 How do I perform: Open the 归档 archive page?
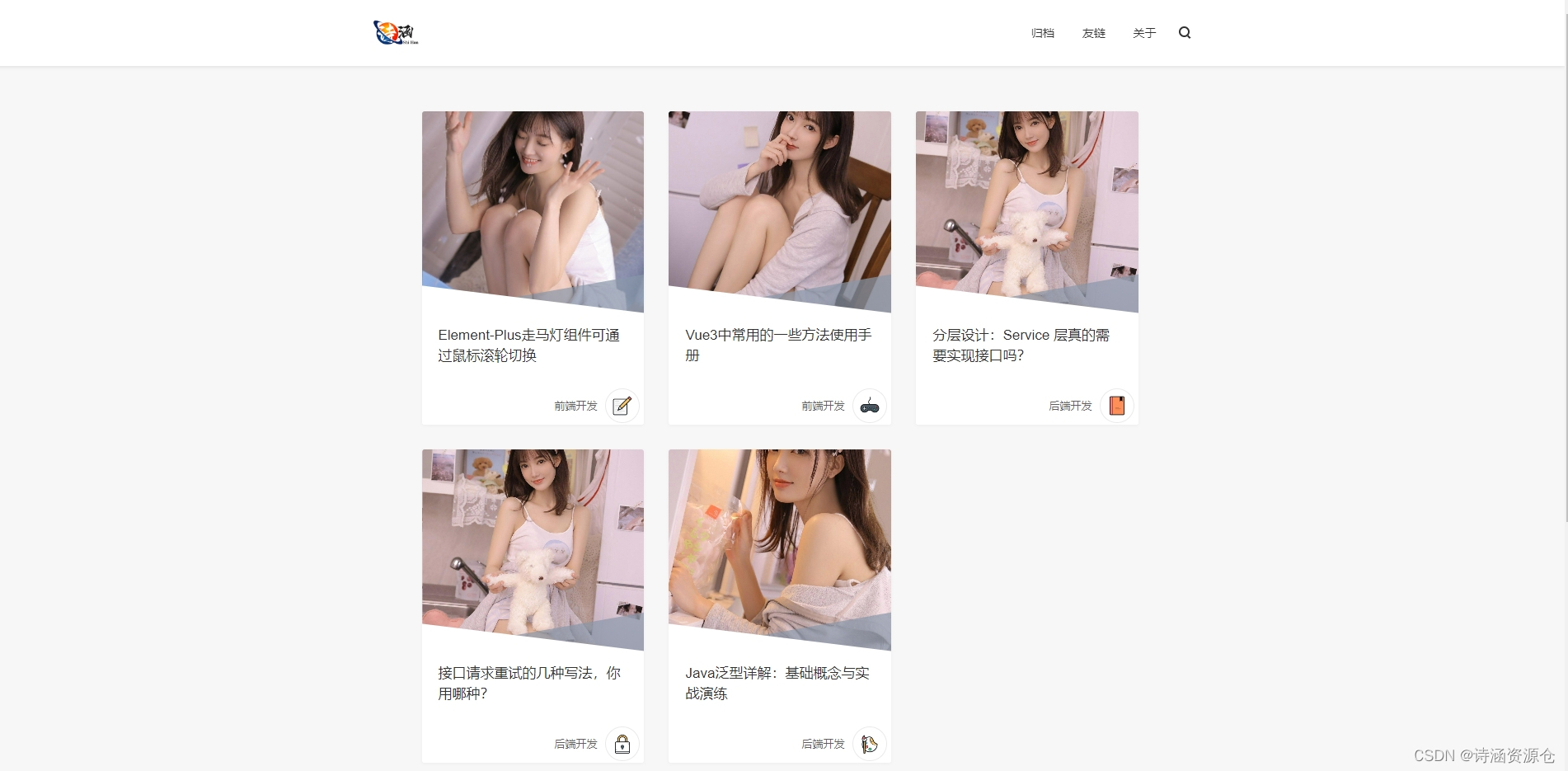(x=1042, y=33)
